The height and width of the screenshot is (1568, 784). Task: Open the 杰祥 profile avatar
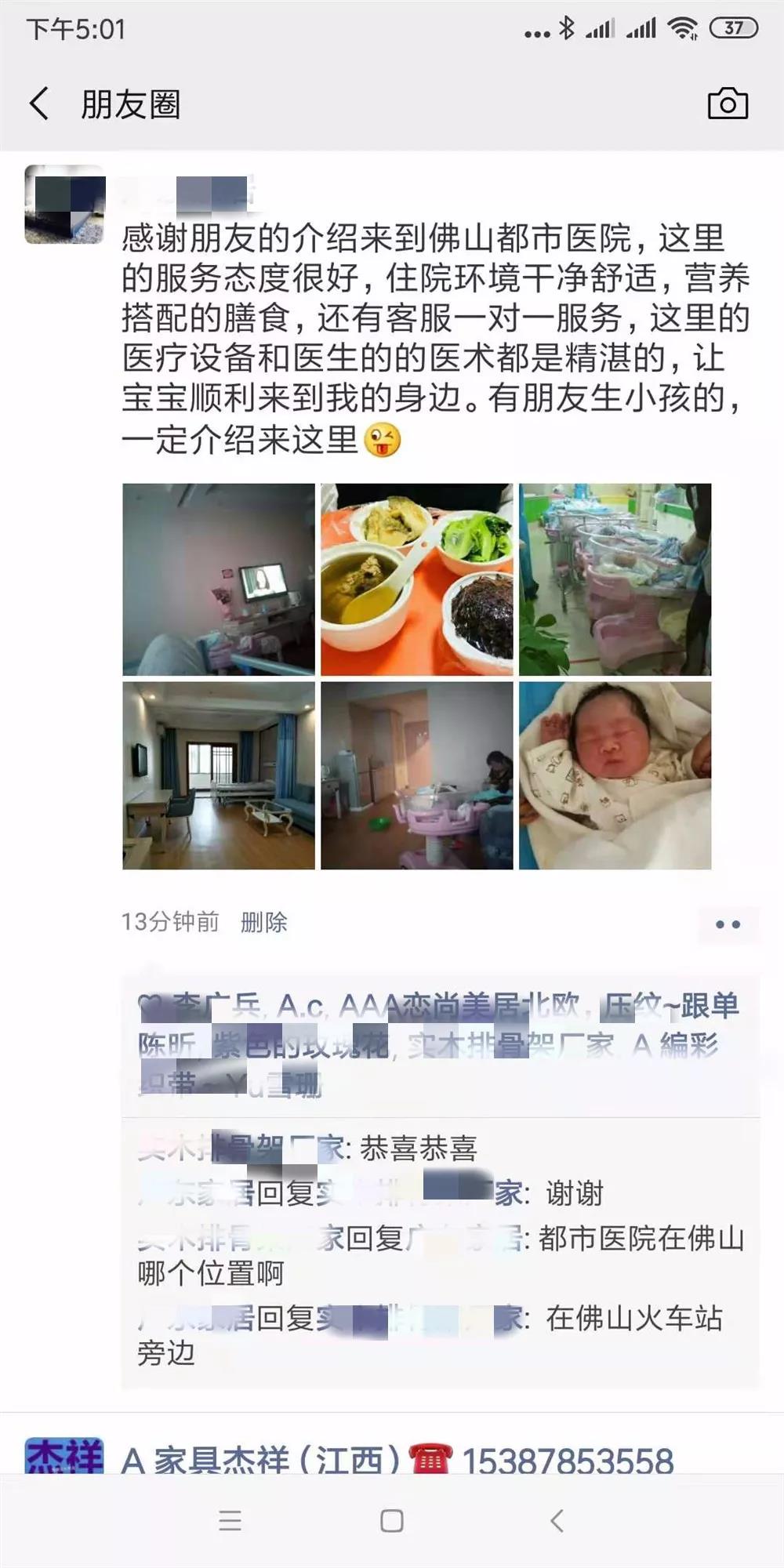[x=64, y=1457]
